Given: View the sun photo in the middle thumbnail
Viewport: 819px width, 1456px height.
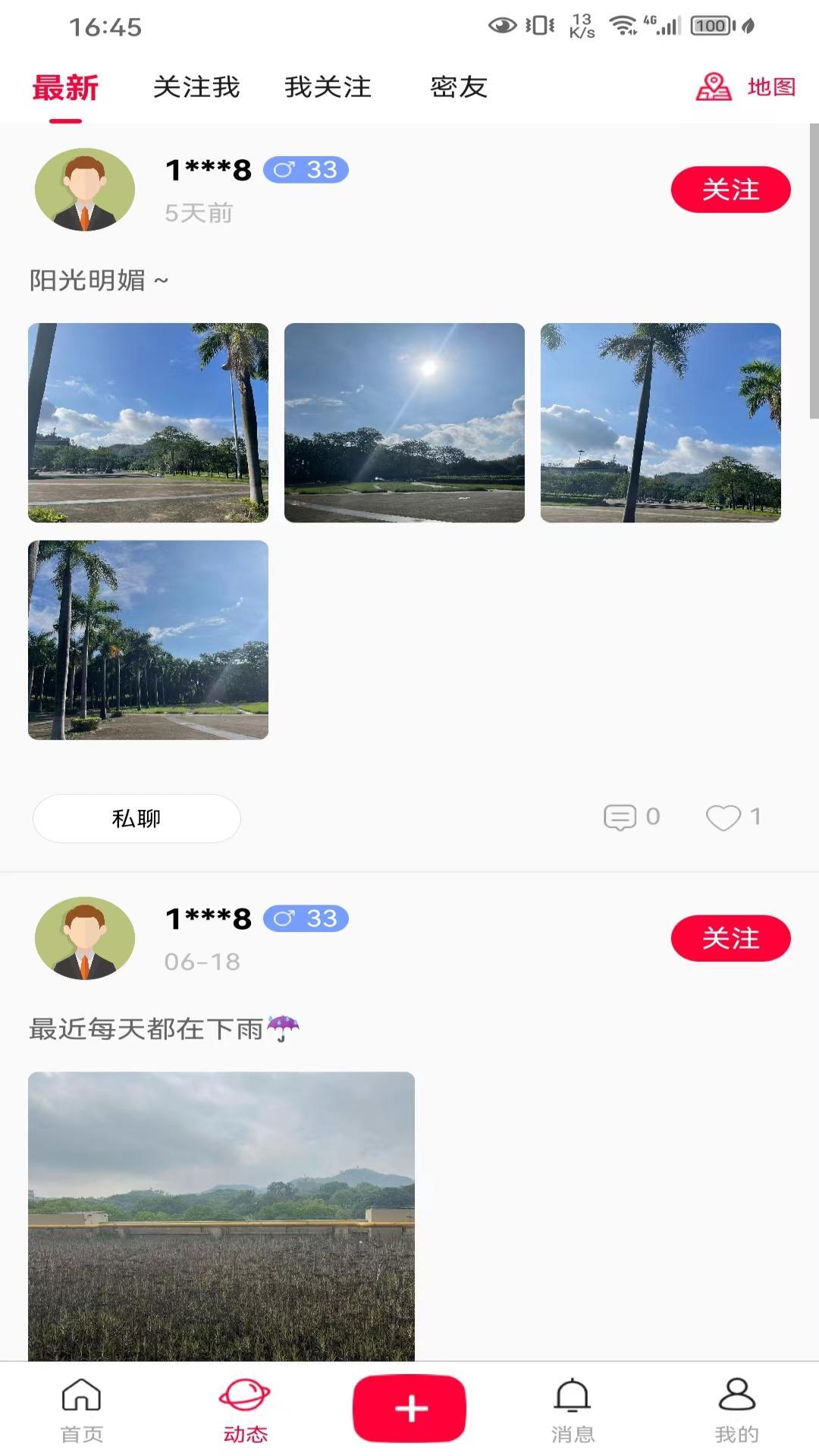Looking at the screenshot, I should (x=405, y=422).
